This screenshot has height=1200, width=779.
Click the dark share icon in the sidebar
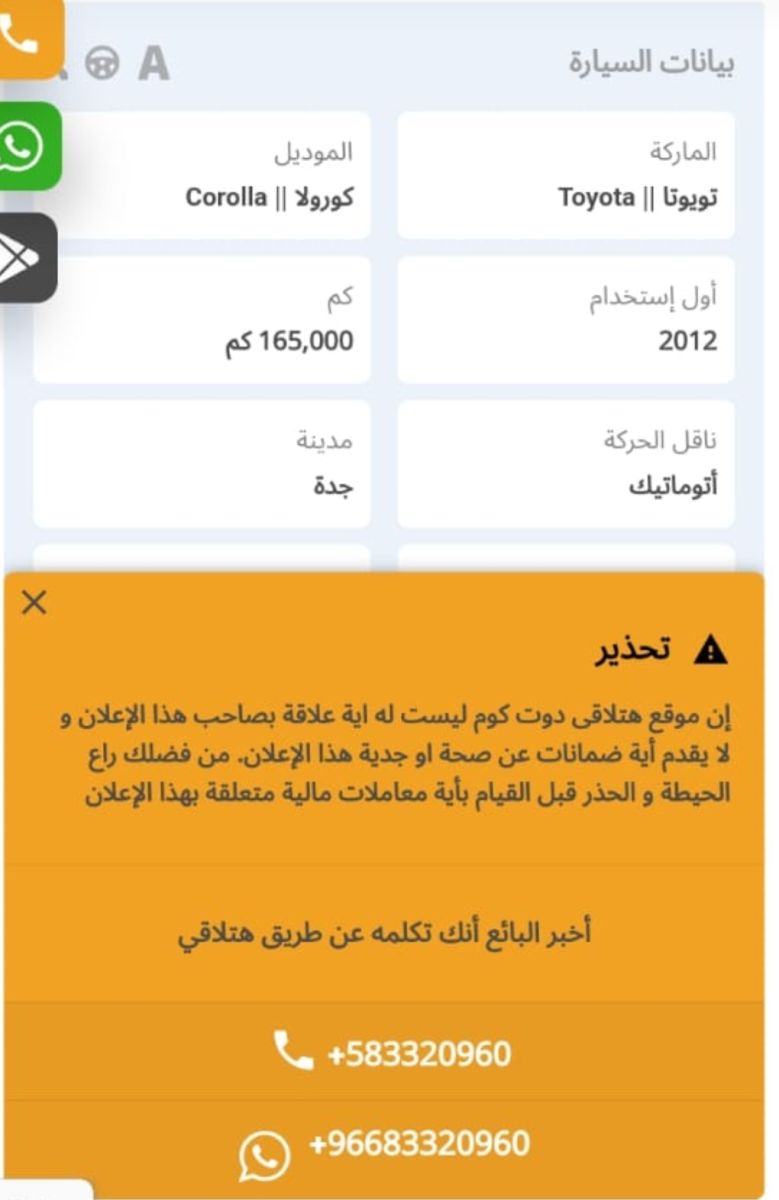tap(27, 258)
